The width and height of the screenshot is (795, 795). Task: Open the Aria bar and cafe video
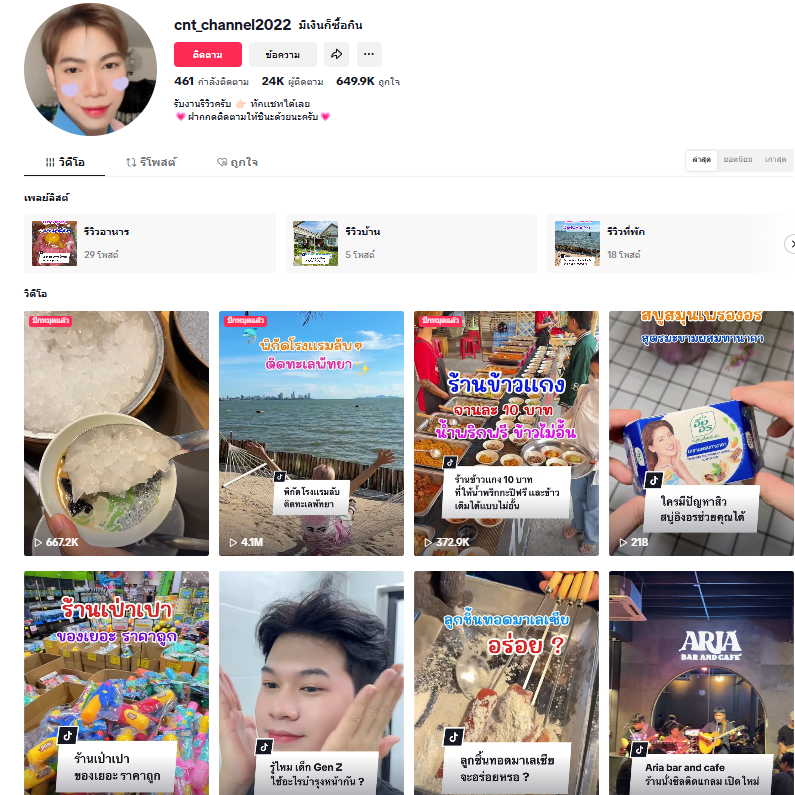click(701, 683)
